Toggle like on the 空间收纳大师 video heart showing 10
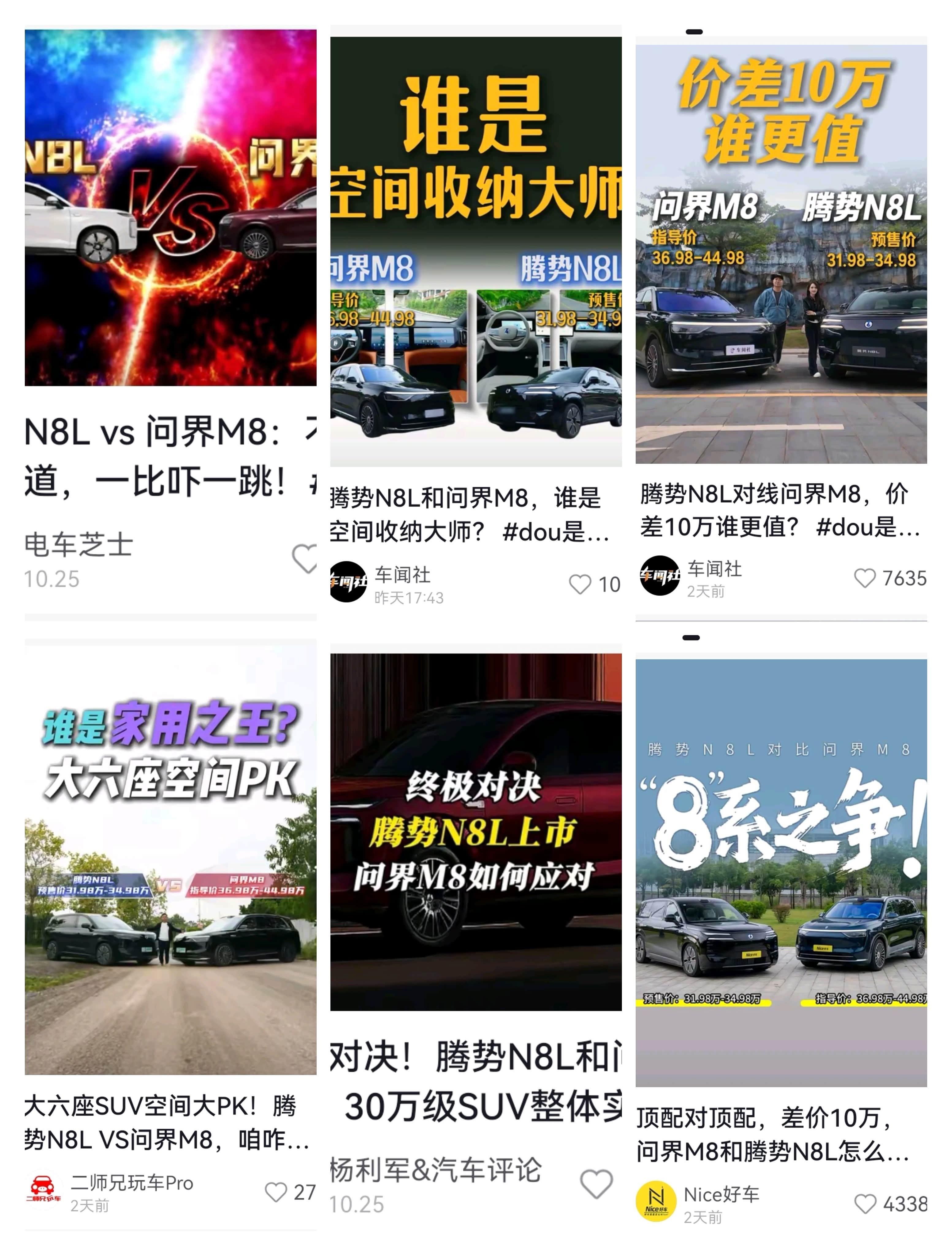The width and height of the screenshot is (952, 1256). (x=581, y=585)
